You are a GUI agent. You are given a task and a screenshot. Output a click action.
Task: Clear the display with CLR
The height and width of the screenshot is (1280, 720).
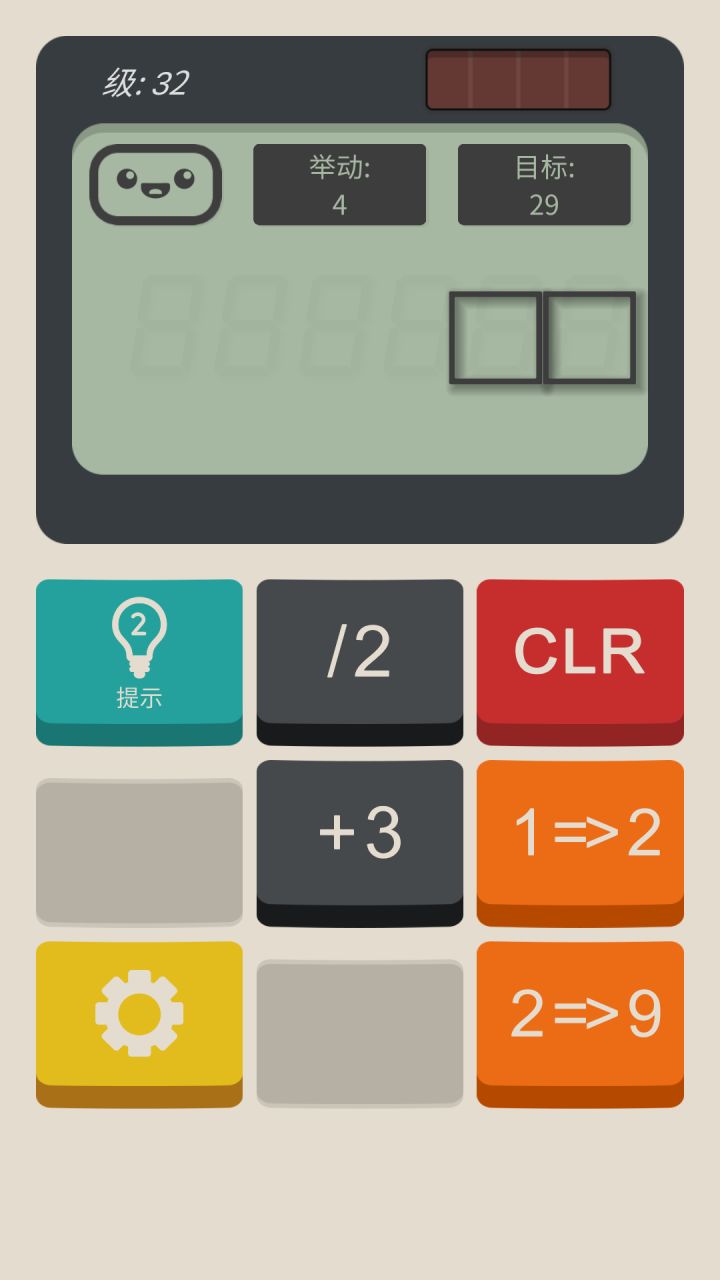(x=580, y=660)
